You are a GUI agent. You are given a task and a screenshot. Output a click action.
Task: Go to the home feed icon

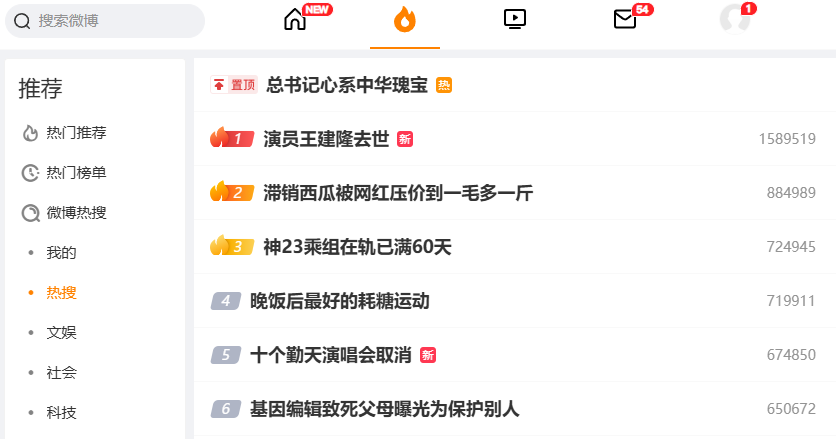pos(295,20)
